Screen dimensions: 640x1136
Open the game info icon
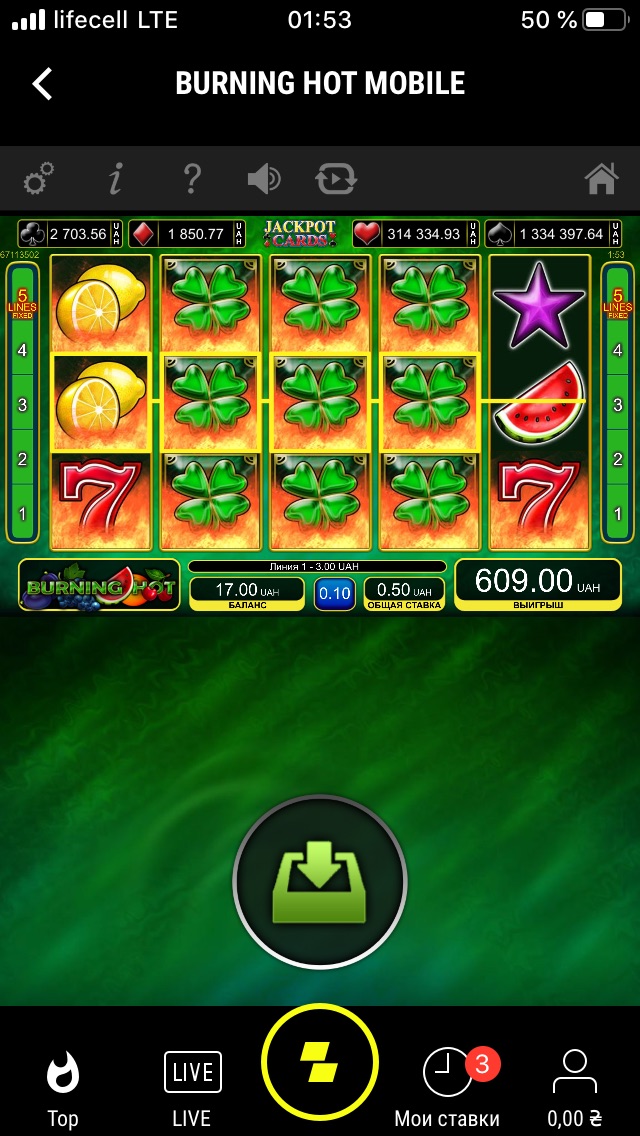pos(116,180)
